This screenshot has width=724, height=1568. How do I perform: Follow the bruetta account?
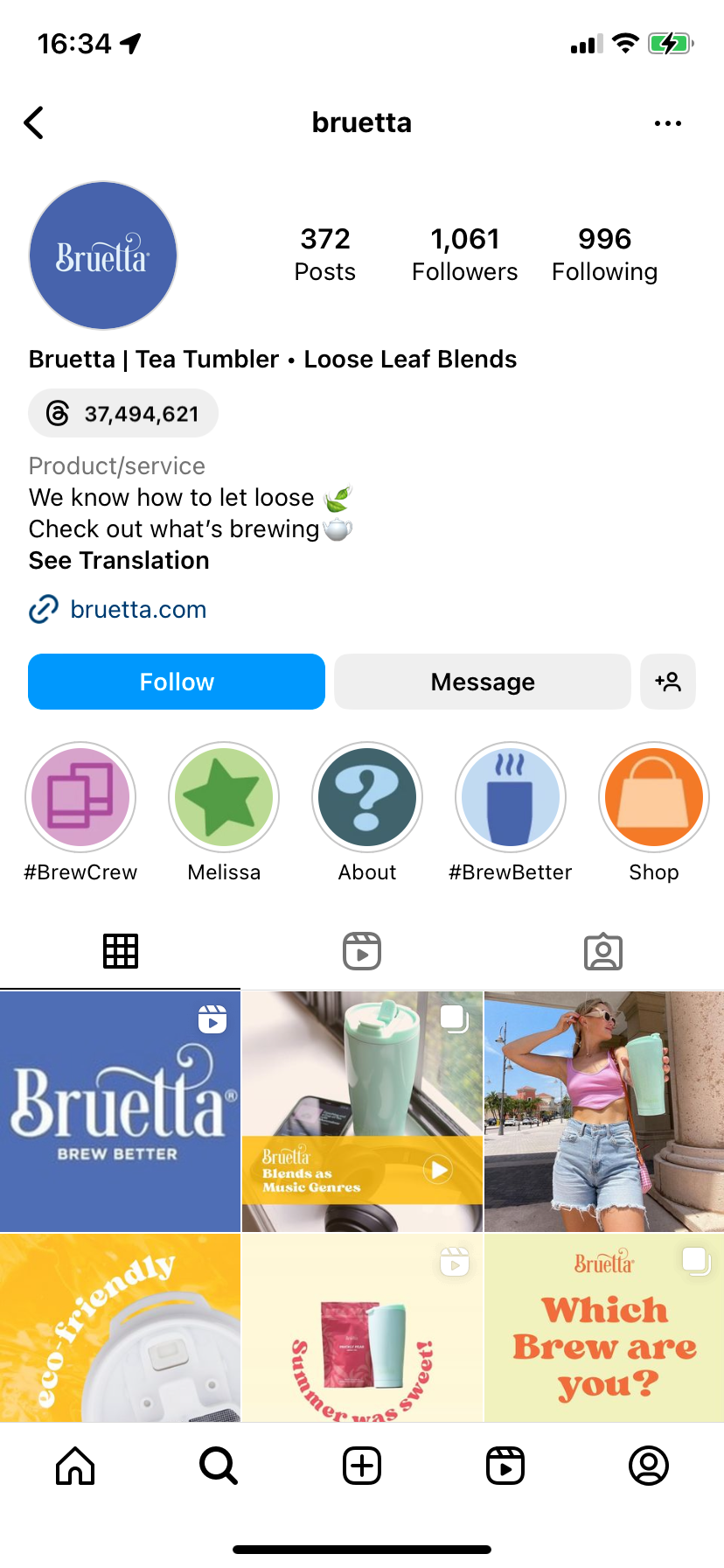[177, 682]
